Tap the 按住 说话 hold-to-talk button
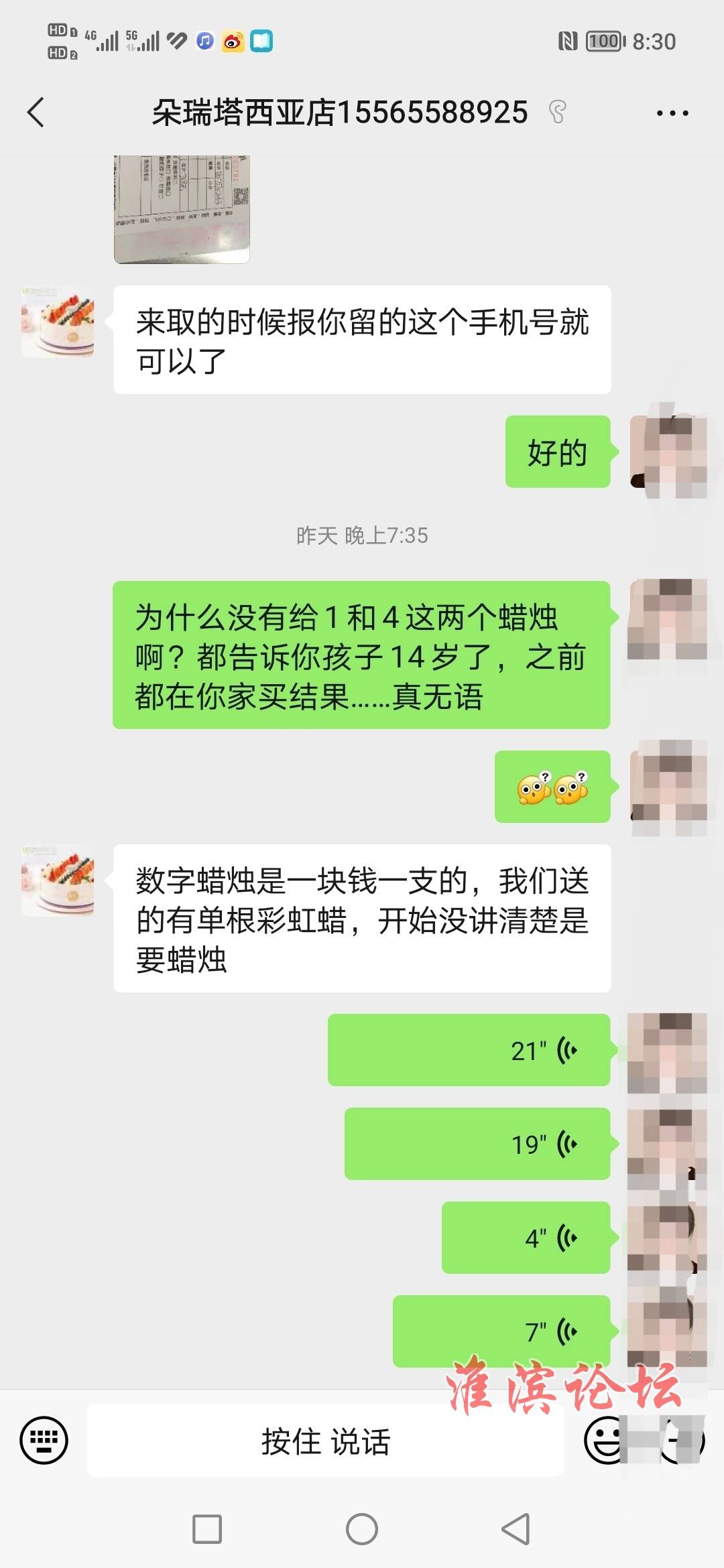 pyautogui.click(x=325, y=1440)
